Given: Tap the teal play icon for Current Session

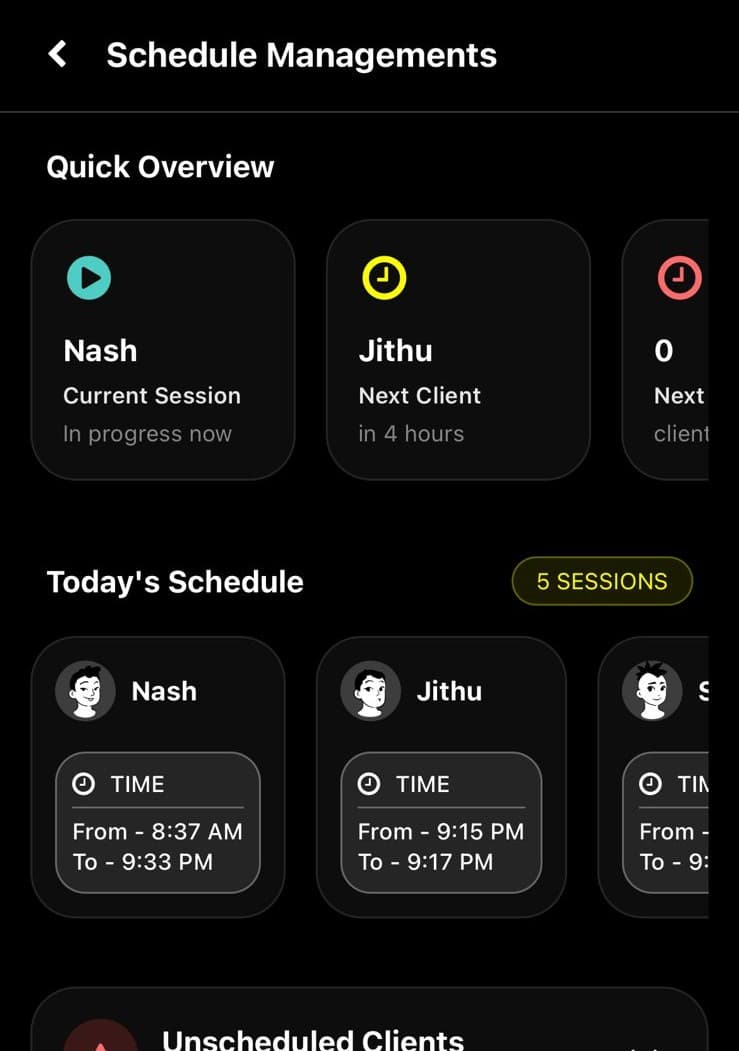Looking at the screenshot, I should (x=86, y=277).
